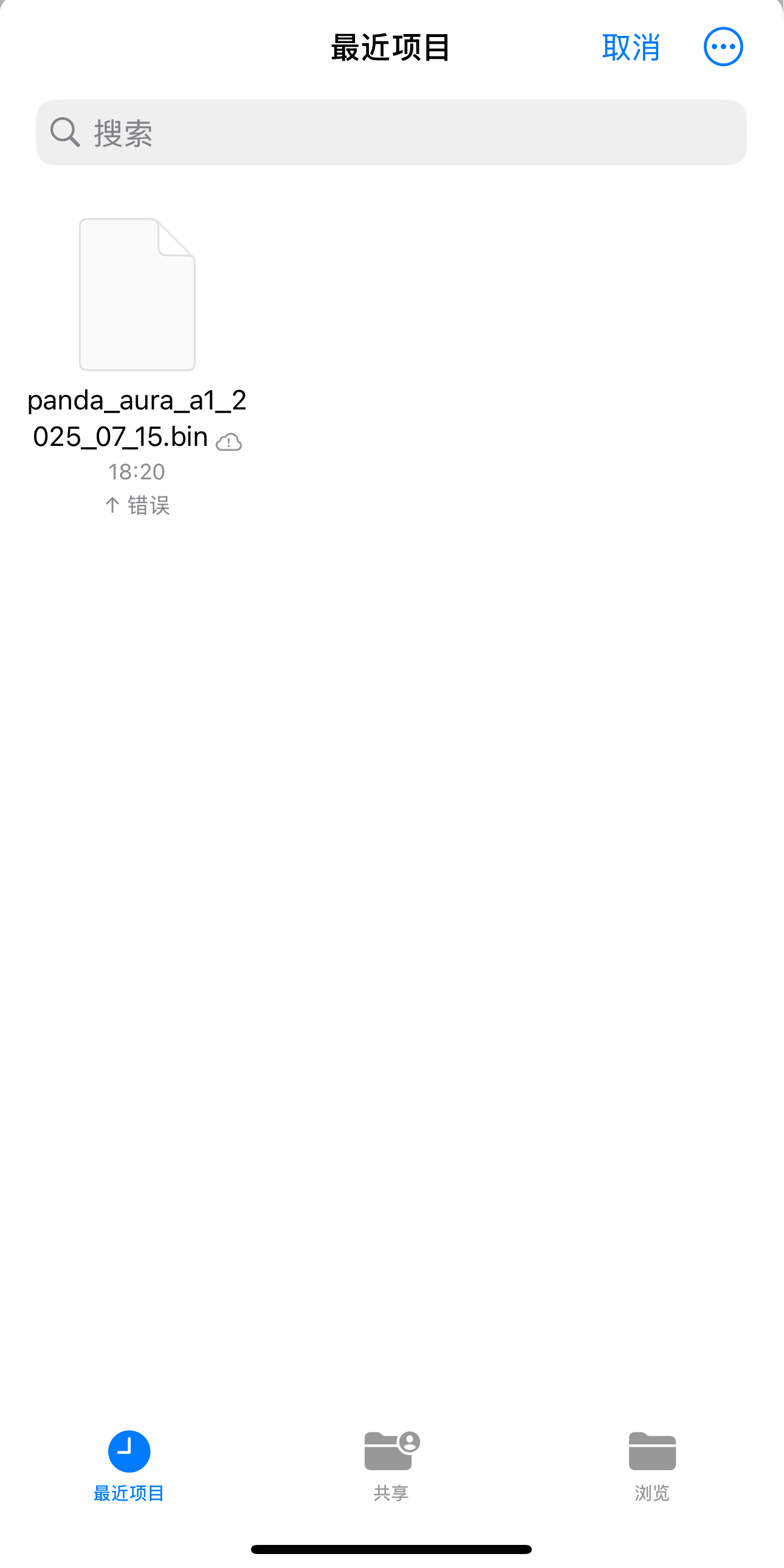Screen dimensions: 784x1568
Task: Switch to the 共享 tab
Action: pyautogui.click(x=391, y=1465)
